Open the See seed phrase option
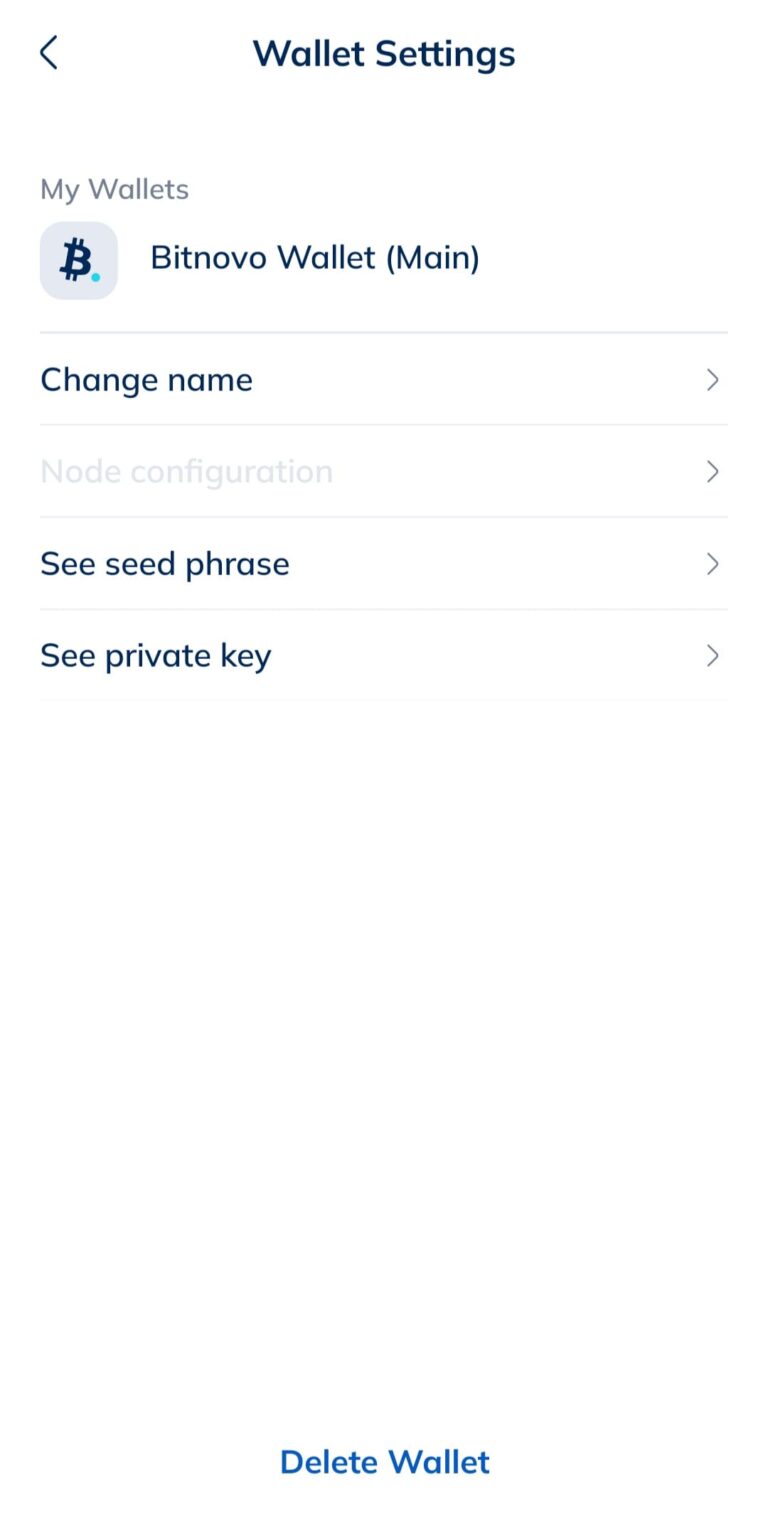Image resolution: width=768 pixels, height=1536 pixels. (165, 564)
